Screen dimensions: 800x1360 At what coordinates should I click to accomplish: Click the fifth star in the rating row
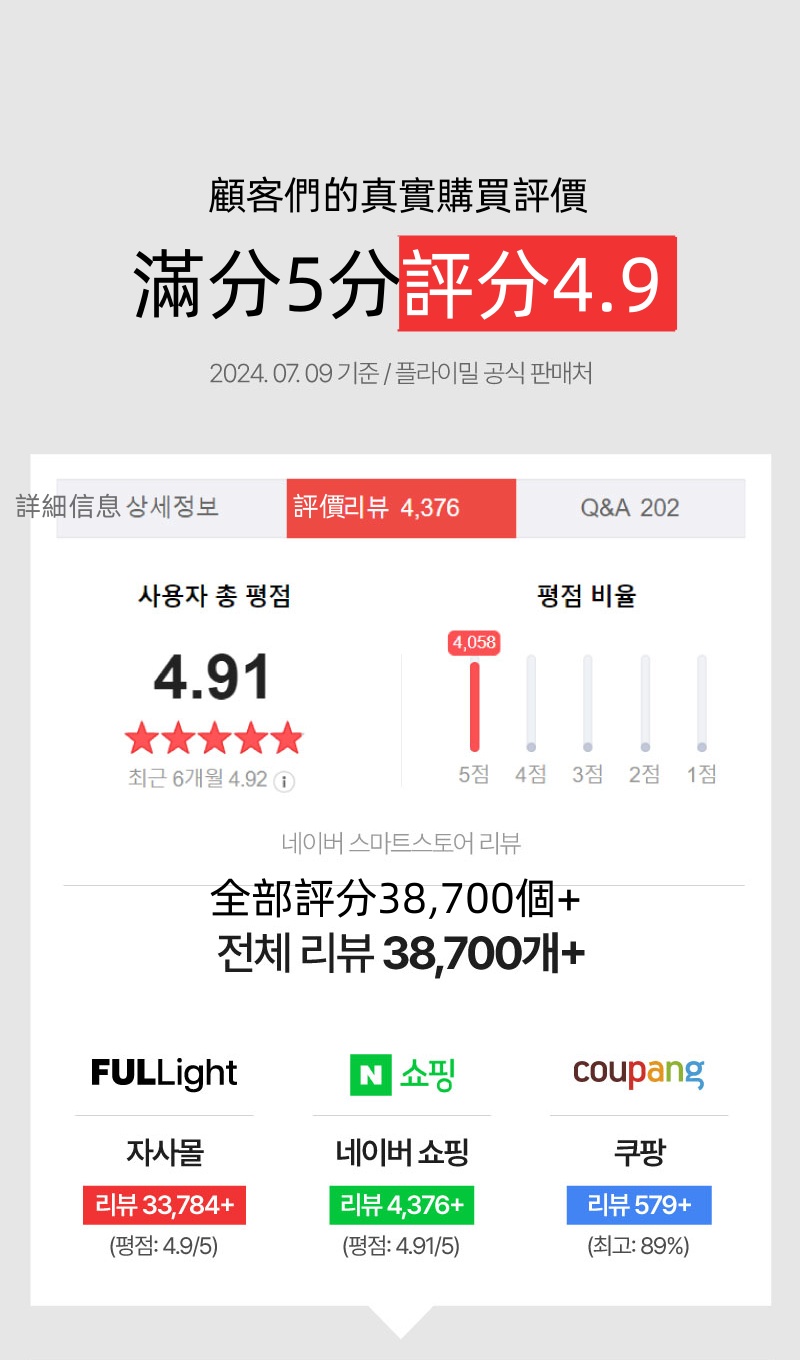[x=286, y=737]
